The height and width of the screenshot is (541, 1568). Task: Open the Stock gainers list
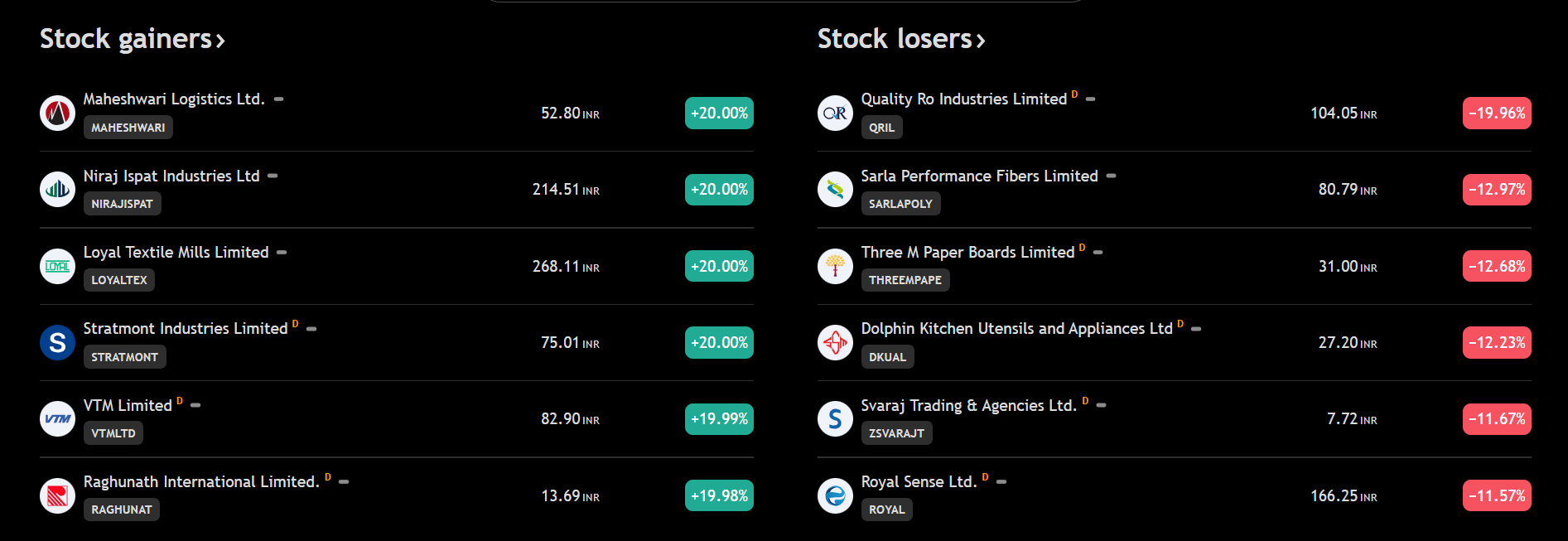tap(132, 39)
